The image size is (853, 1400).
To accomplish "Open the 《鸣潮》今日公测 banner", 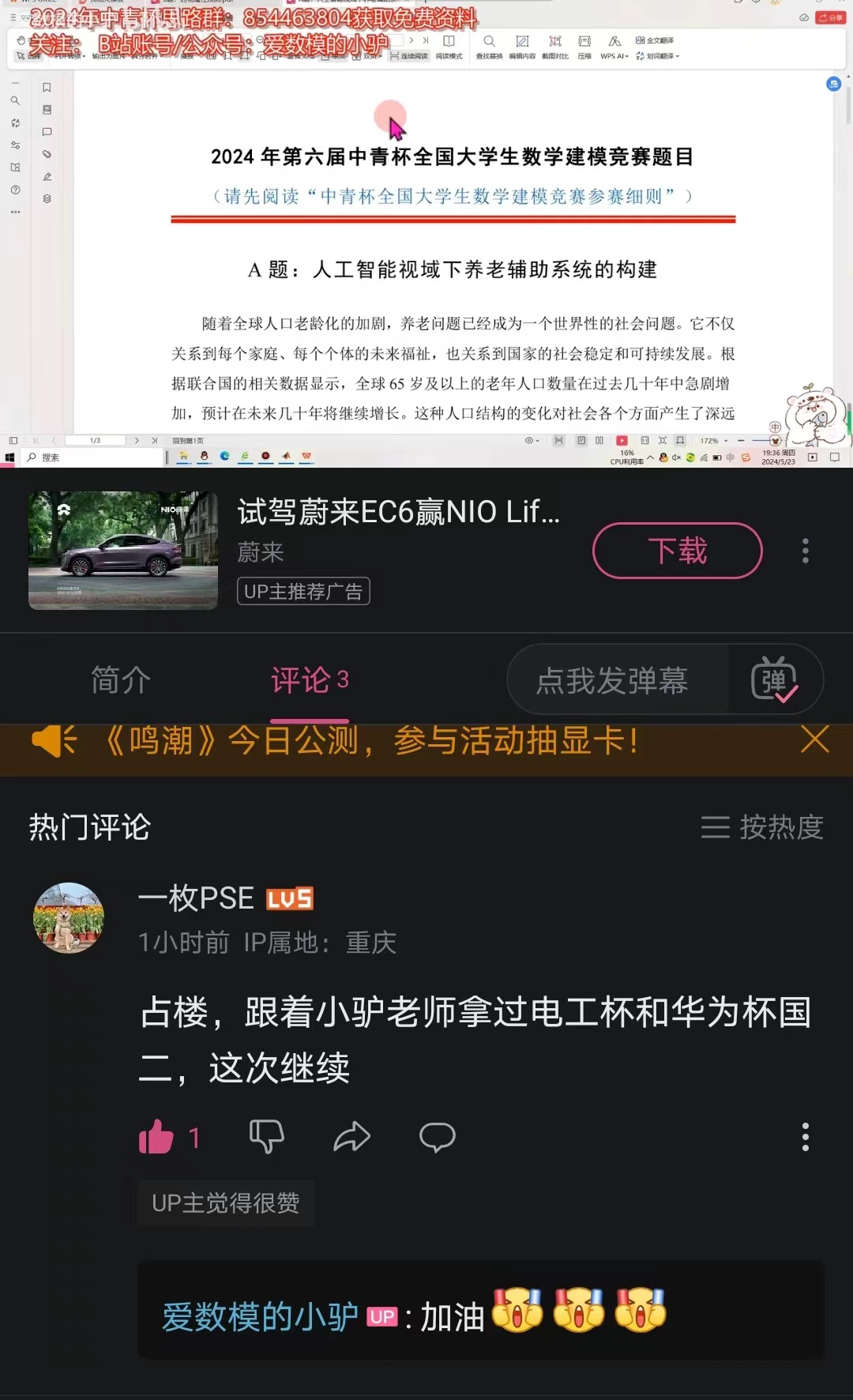I will (x=371, y=742).
